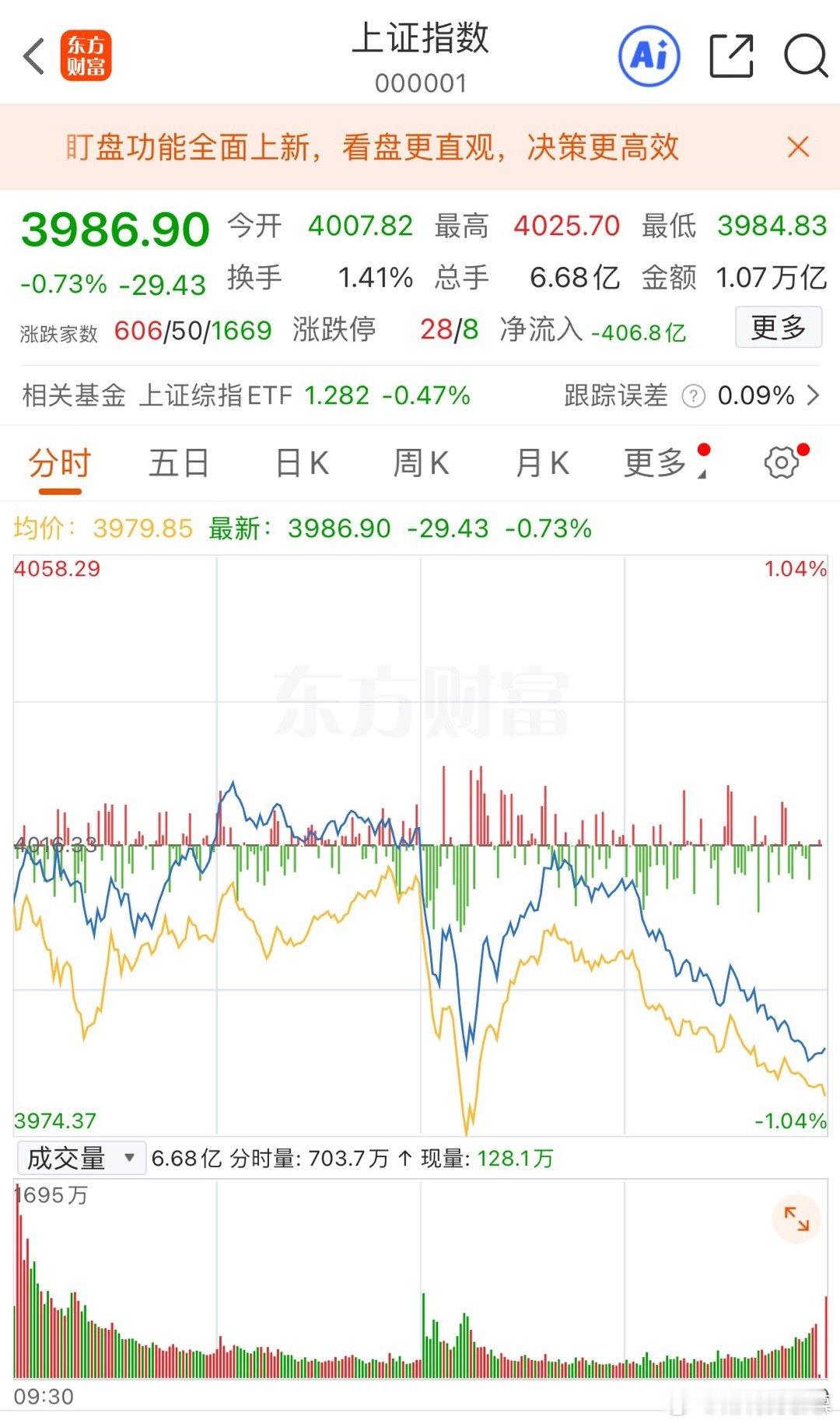The height and width of the screenshot is (1424, 840).
Task: Open chart settings via the gear icon
Action: coord(783,461)
